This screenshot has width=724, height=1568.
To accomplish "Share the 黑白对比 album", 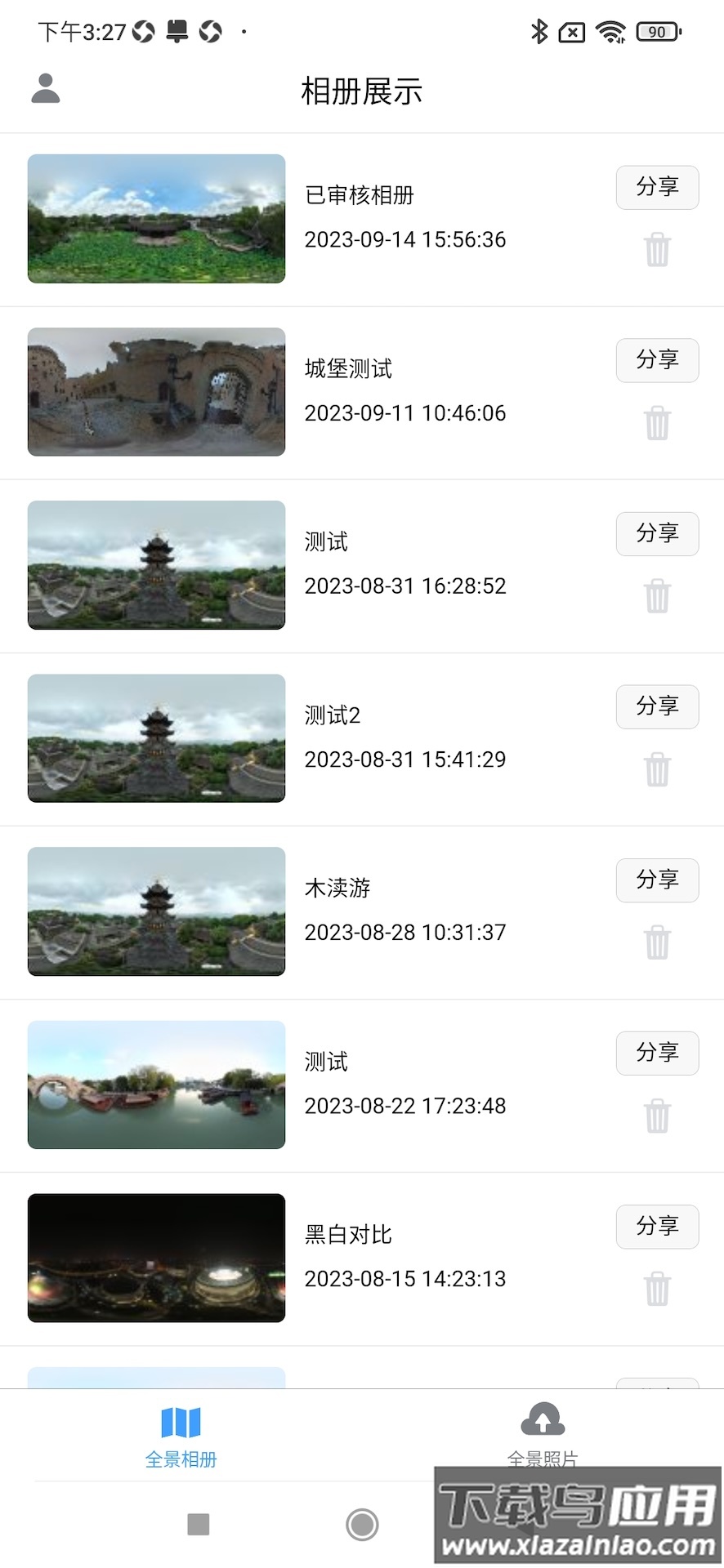I will tap(657, 1226).
